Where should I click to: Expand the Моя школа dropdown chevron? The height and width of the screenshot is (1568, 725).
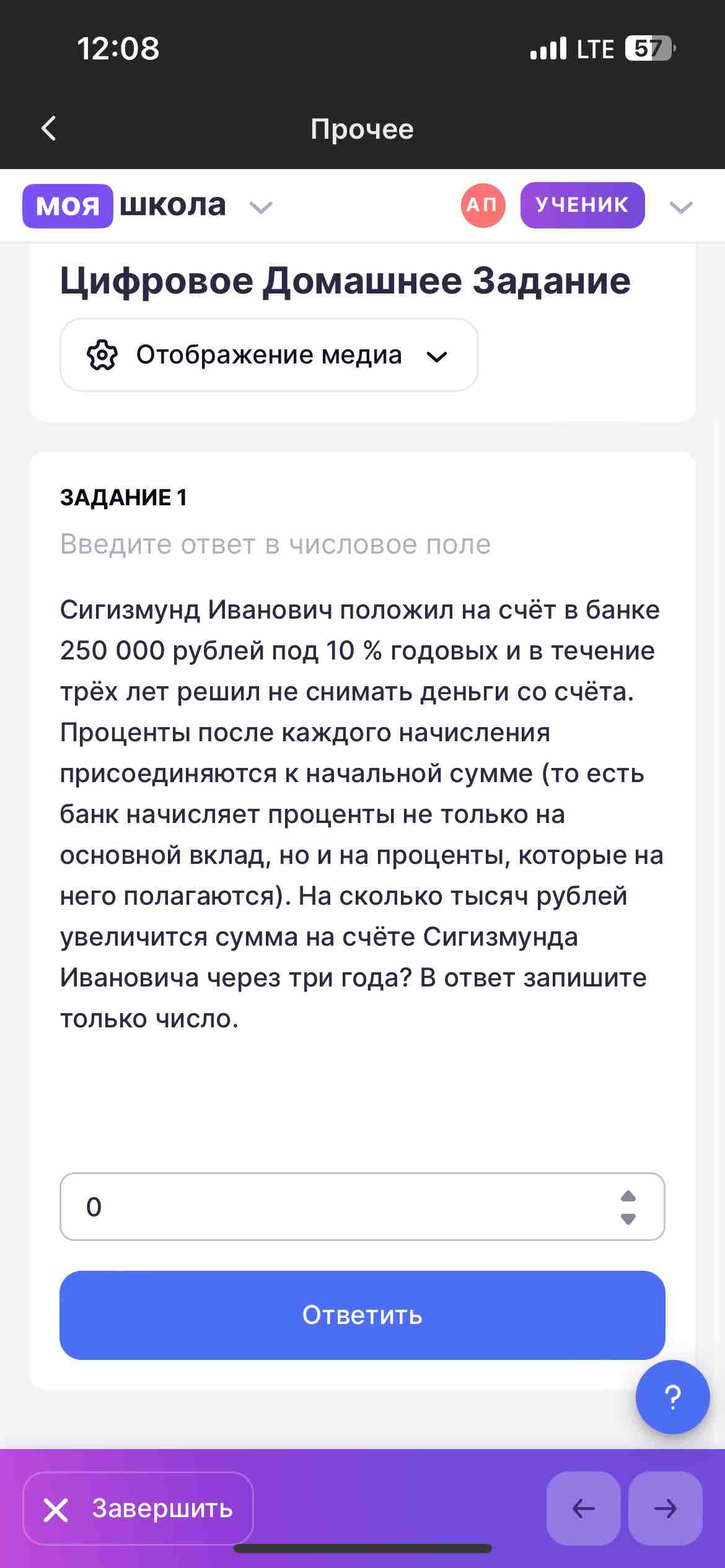[261, 207]
